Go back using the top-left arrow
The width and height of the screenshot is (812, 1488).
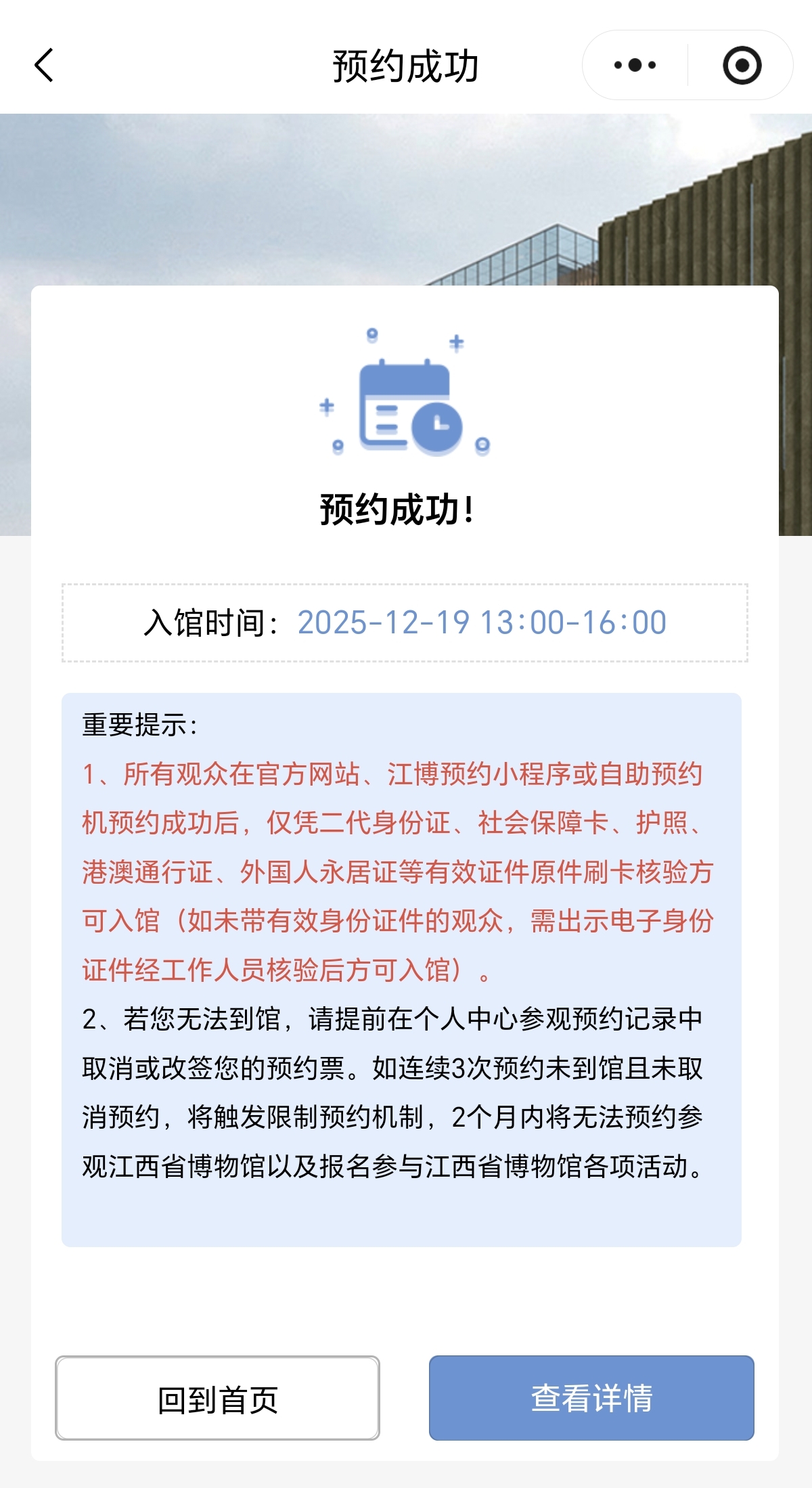click(x=44, y=66)
